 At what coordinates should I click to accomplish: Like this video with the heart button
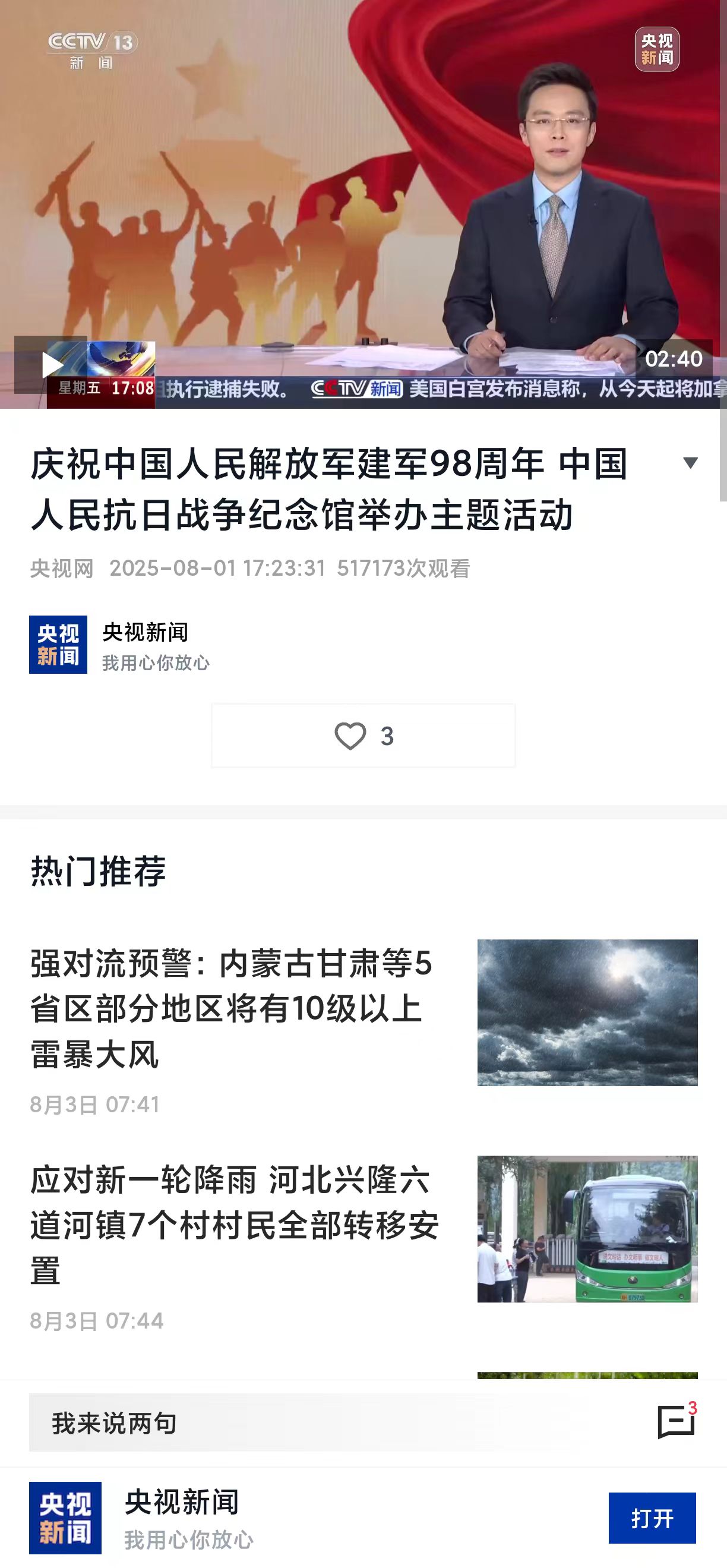click(x=362, y=736)
